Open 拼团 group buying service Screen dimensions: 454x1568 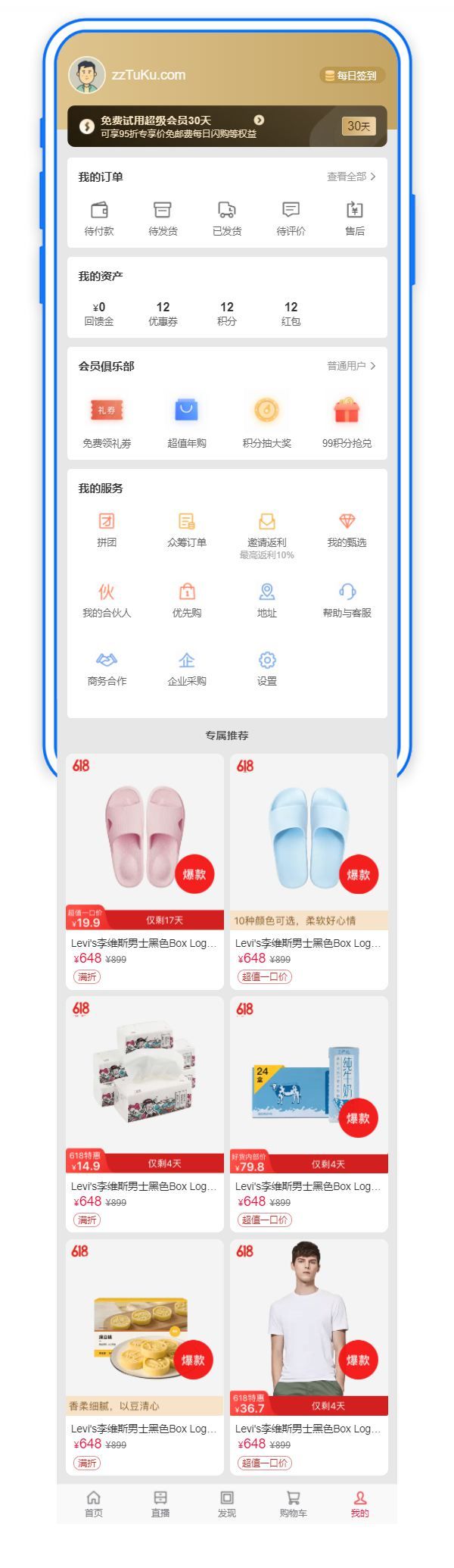(x=107, y=529)
